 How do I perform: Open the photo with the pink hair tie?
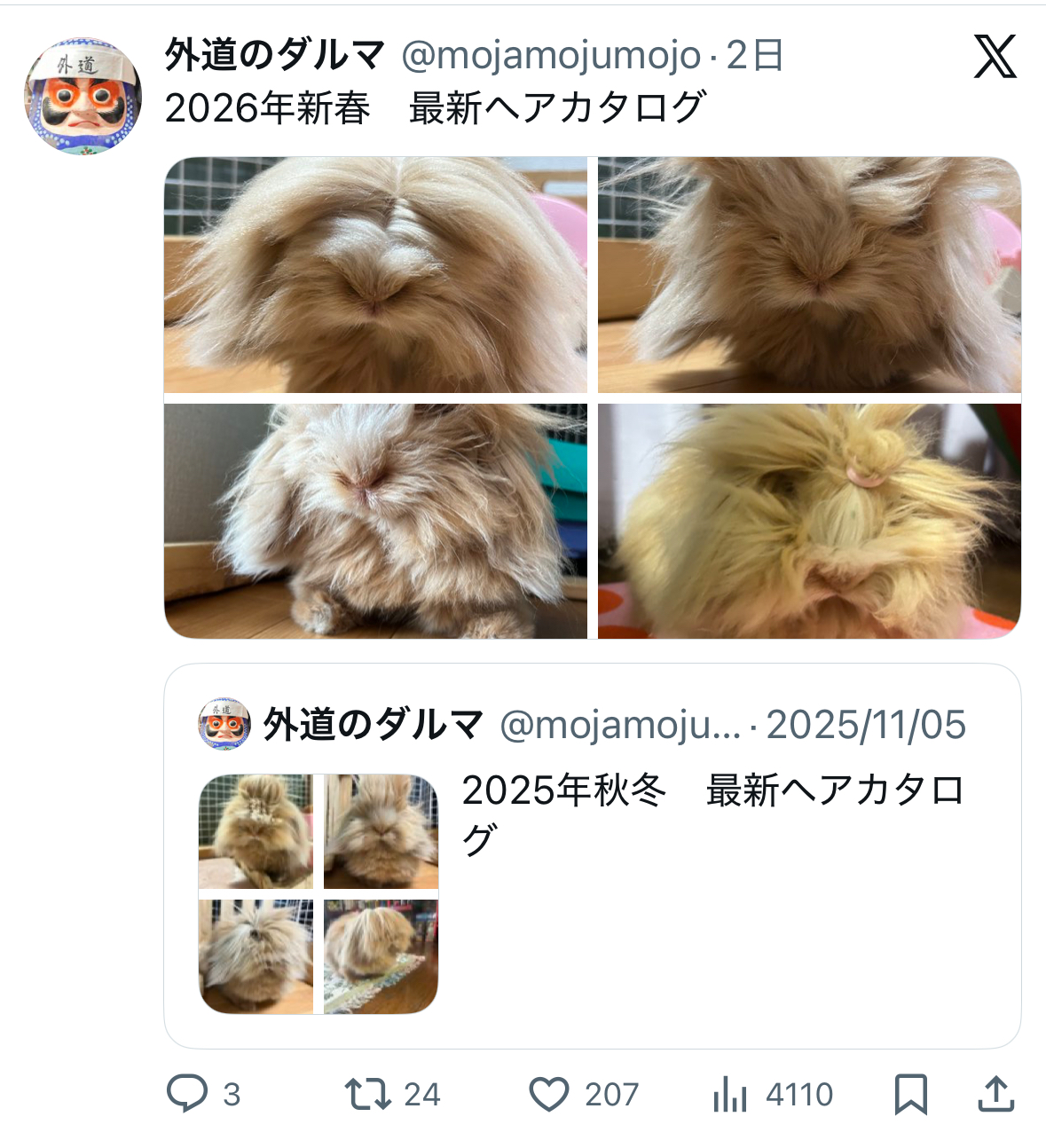pos(809,521)
